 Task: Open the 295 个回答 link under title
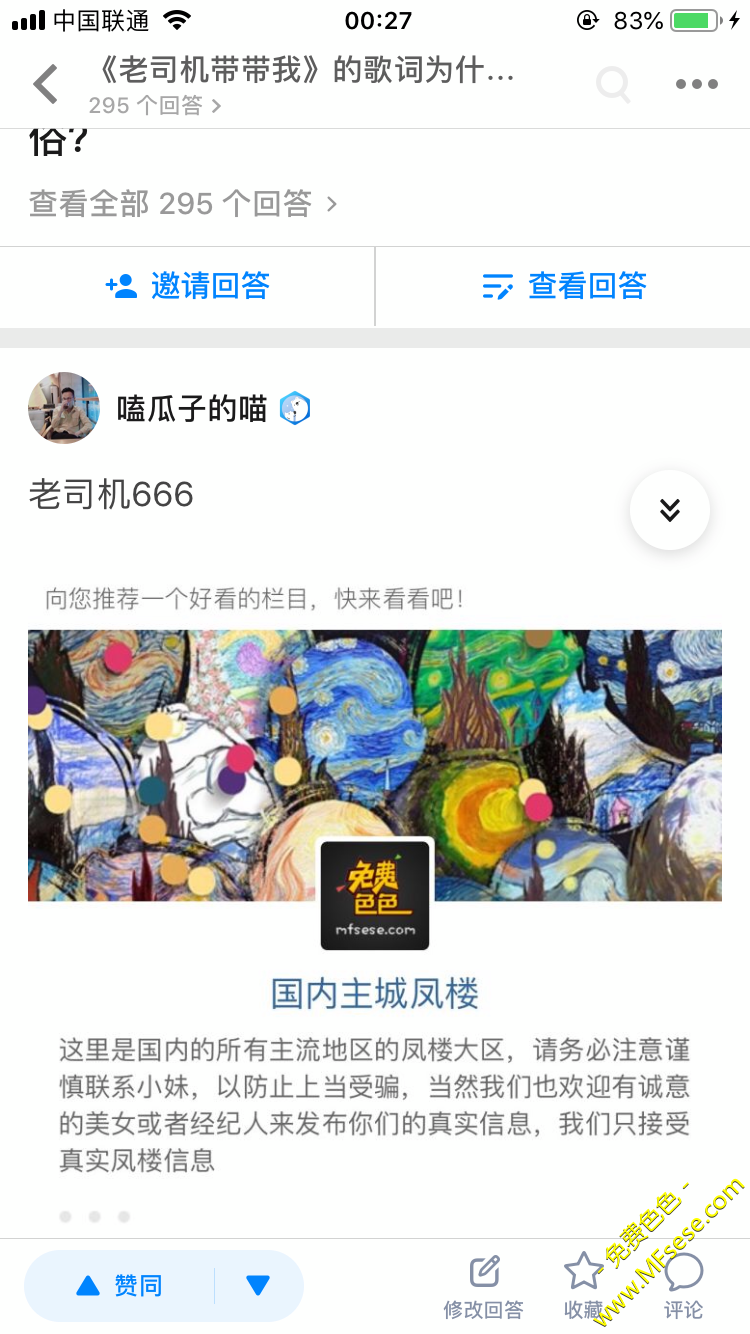(154, 106)
